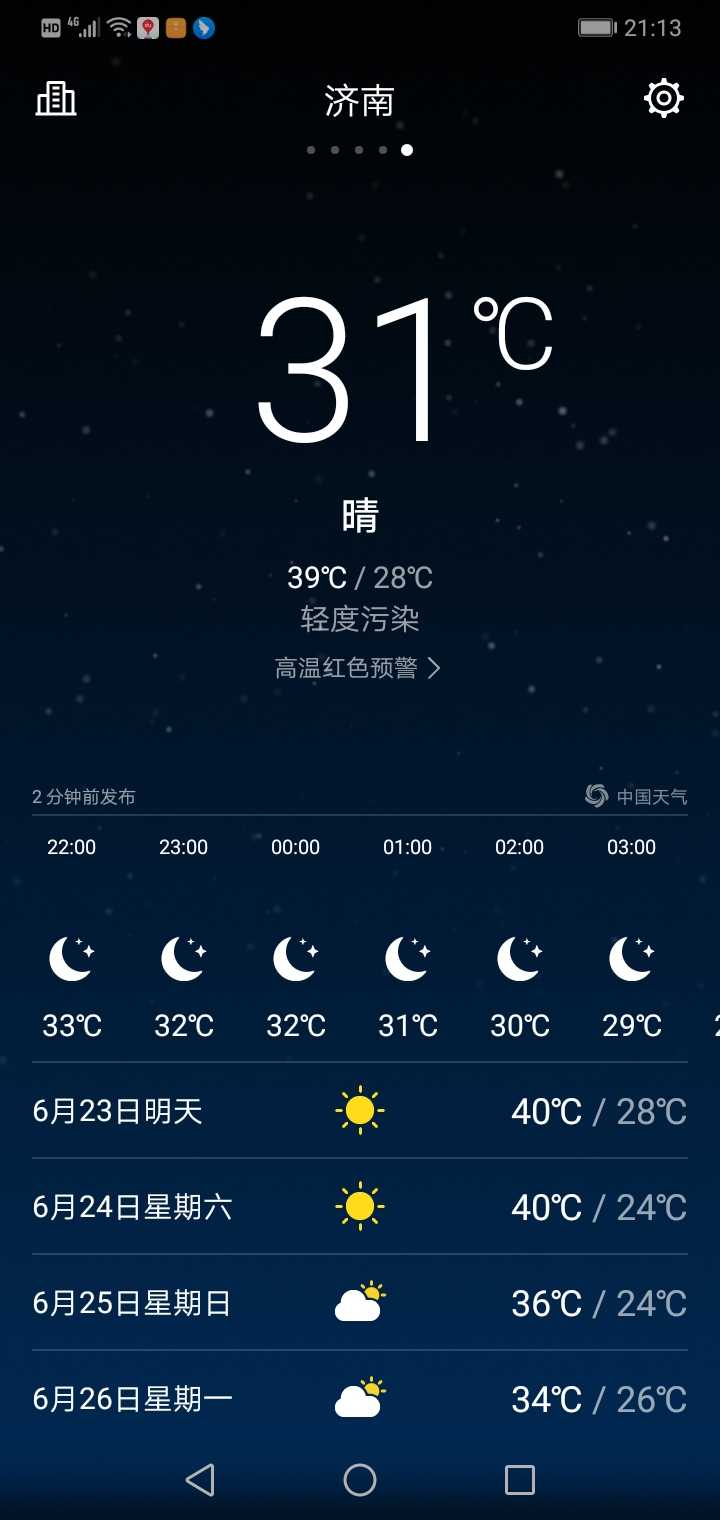The width and height of the screenshot is (720, 1520).
Task: Return to the home screen
Action: pyautogui.click(x=360, y=1480)
